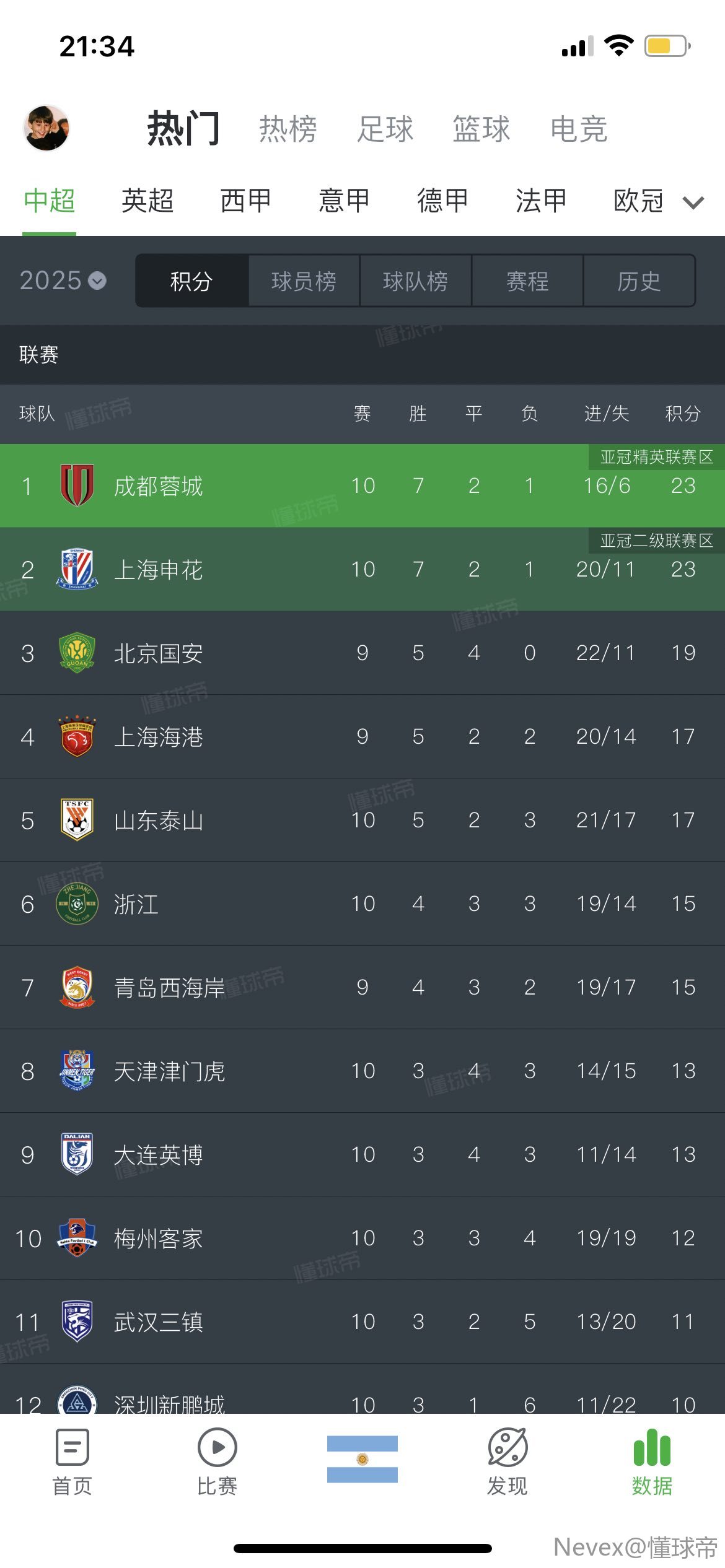Switch to the 球员榜 segment
Image resolution: width=725 pixels, height=1568 pixels.
coord(304,281)
